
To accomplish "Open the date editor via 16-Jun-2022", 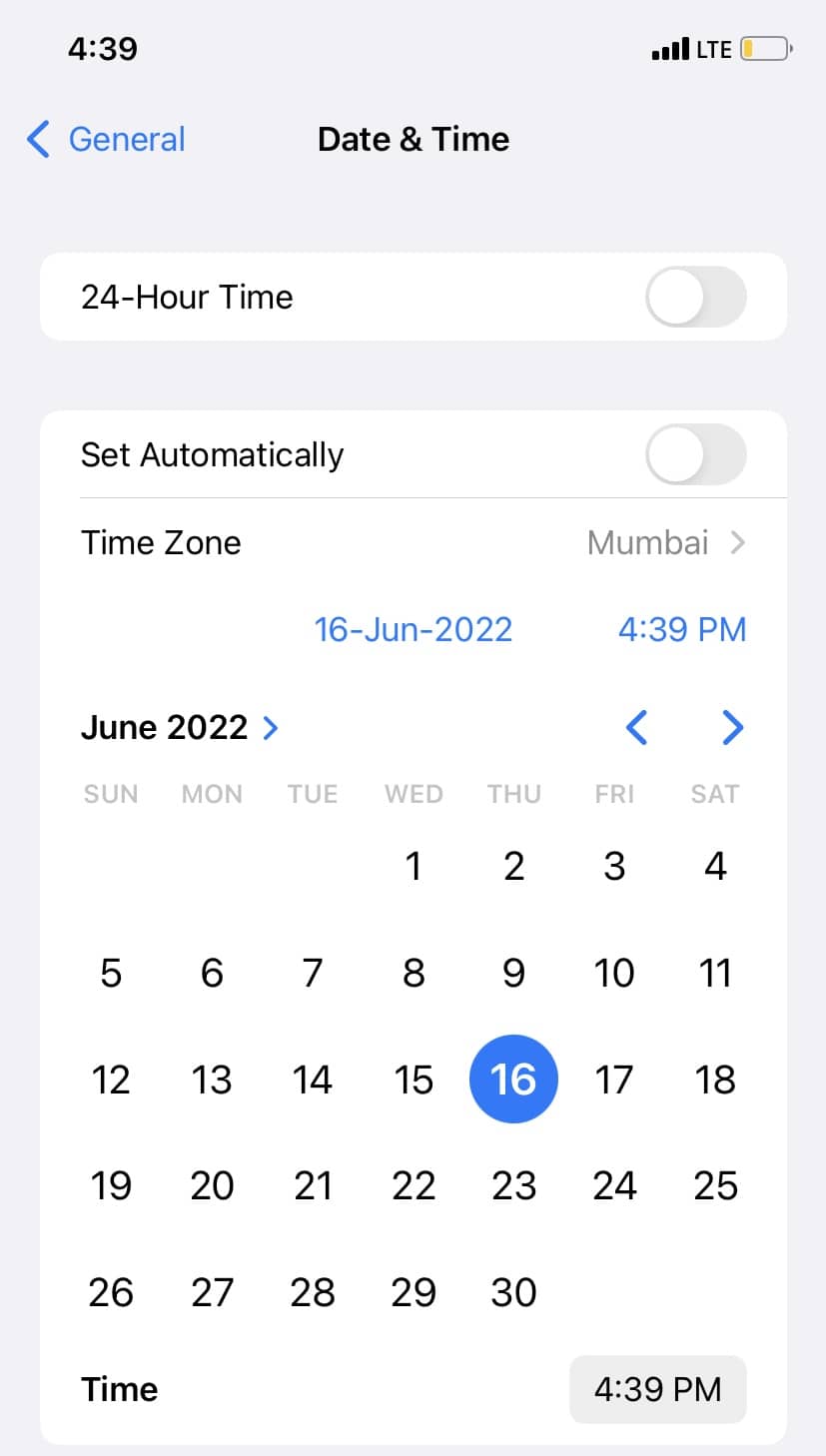I will pyautogui.click(x=413, y=629).
